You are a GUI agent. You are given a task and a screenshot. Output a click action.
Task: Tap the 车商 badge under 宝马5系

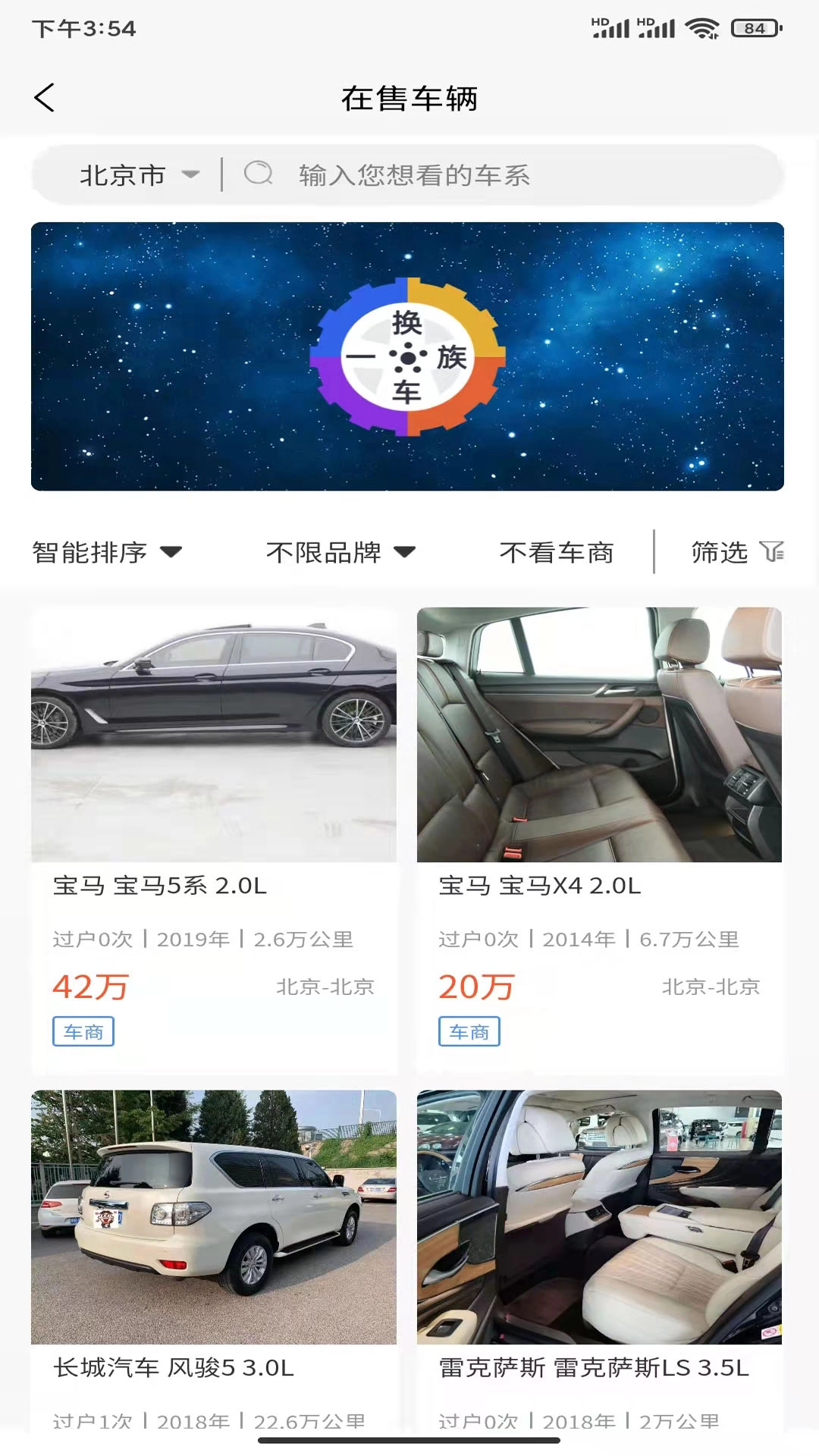click(x=83, y=1031)
